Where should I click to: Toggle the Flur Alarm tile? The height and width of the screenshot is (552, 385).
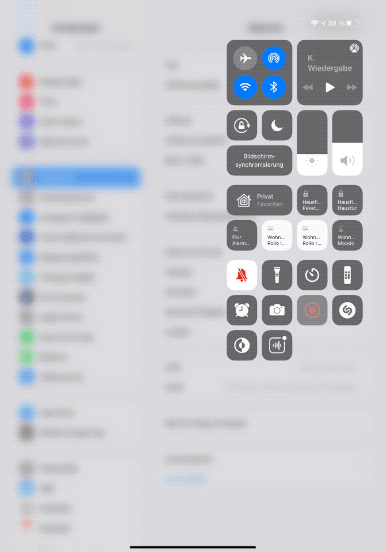[x=242, y=235]
